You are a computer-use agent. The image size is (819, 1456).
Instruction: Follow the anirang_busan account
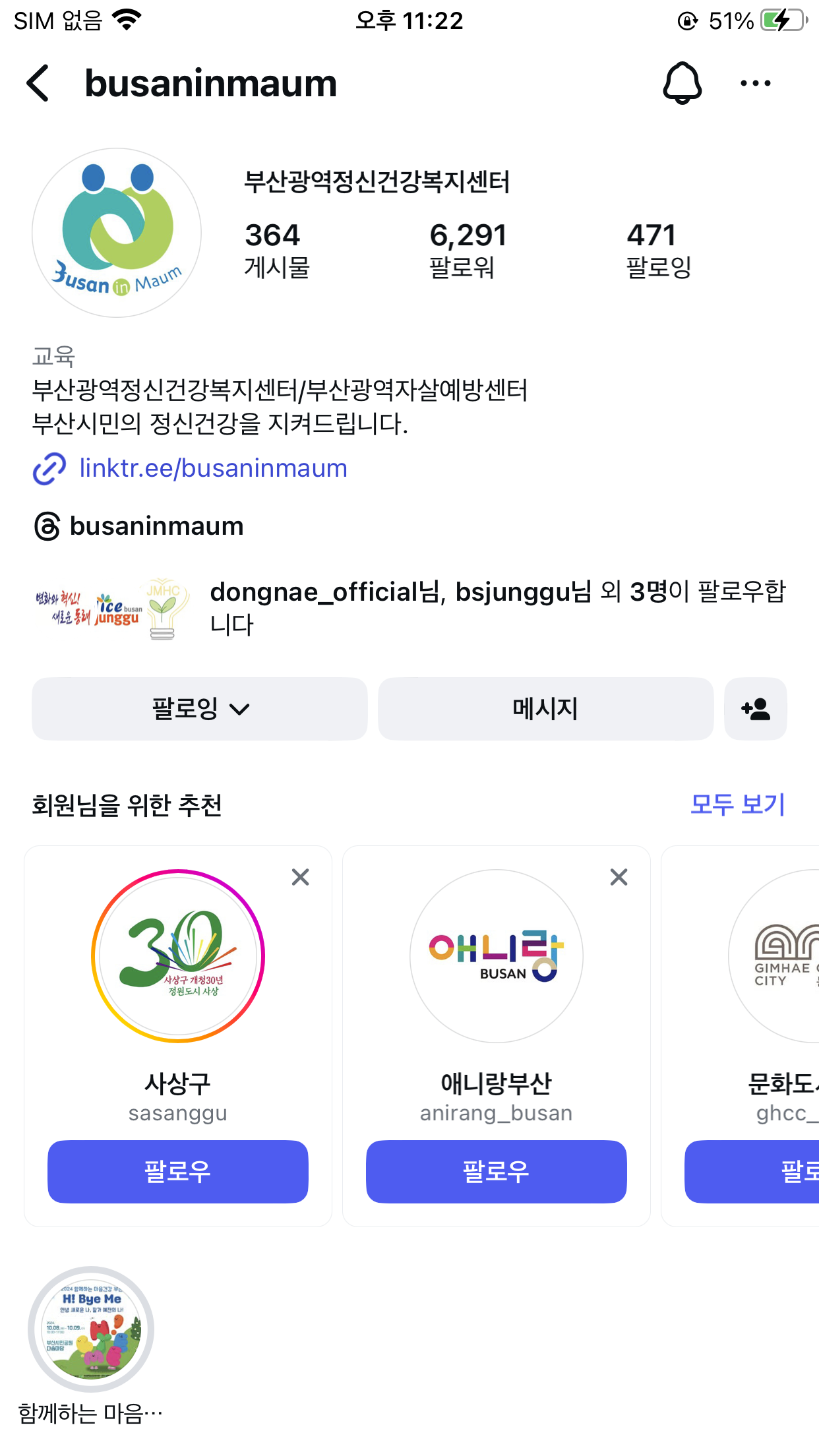(496, 1172)
